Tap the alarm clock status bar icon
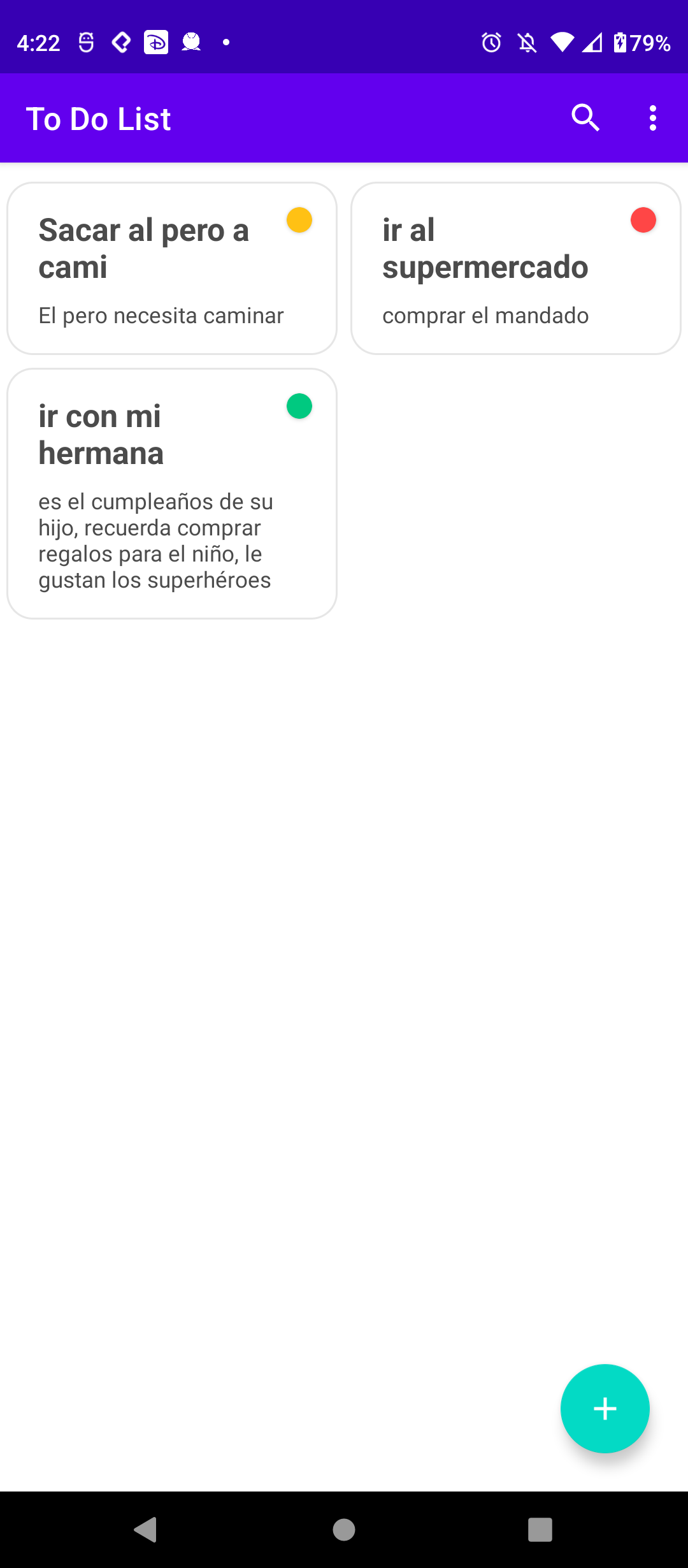688x1568 pixels. coord(491,42)
